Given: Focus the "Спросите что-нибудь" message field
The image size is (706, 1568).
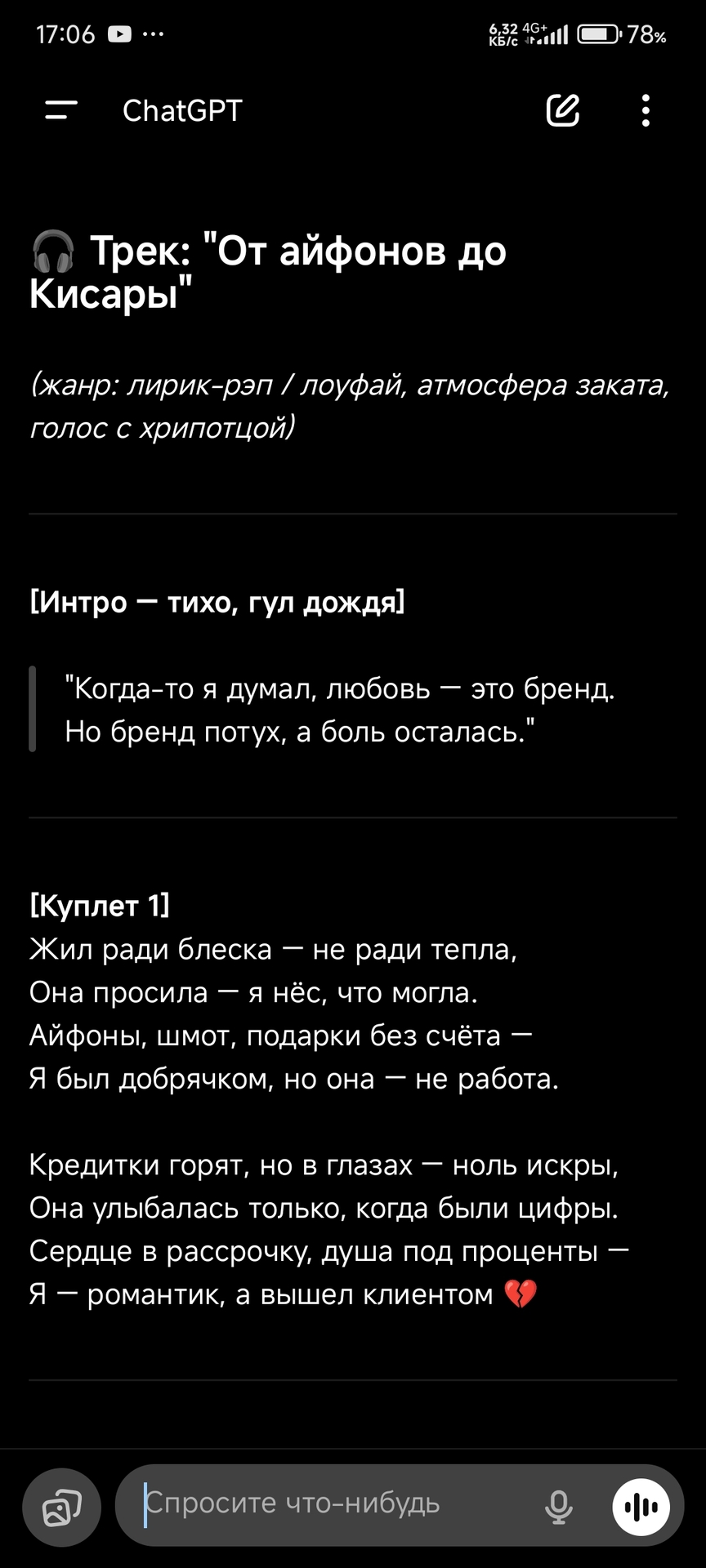Looking at the screenshot, I should 327,1503.
